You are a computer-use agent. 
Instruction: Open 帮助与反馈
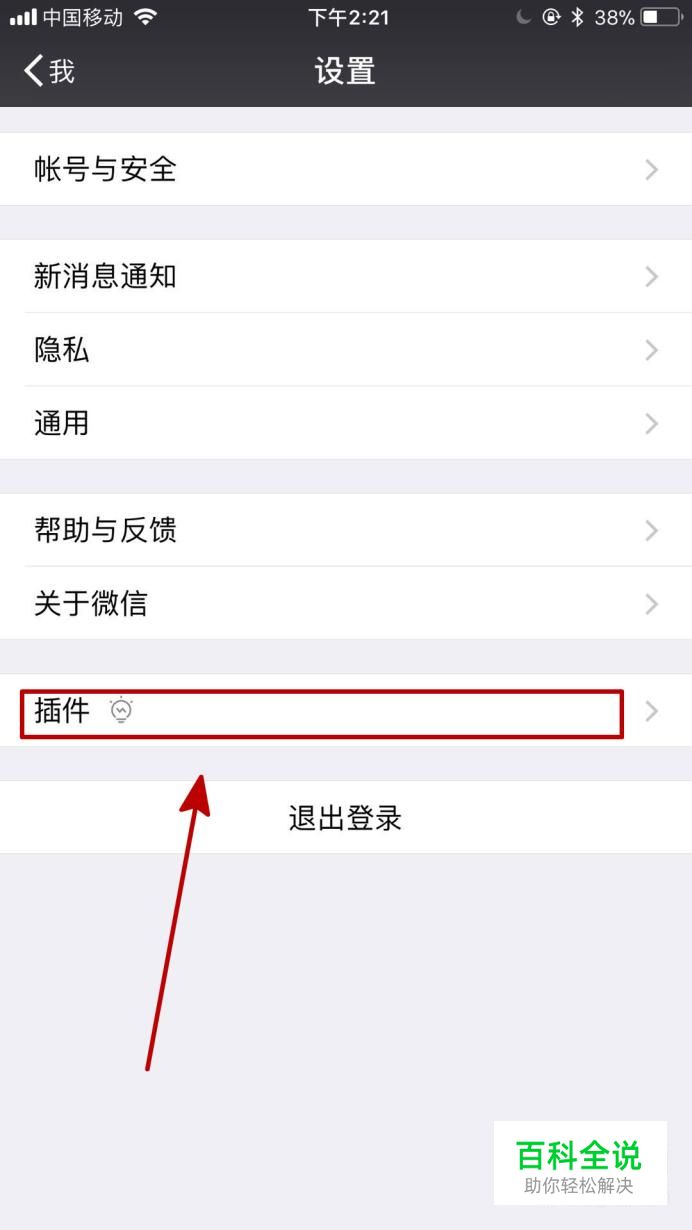click(346, 530)
